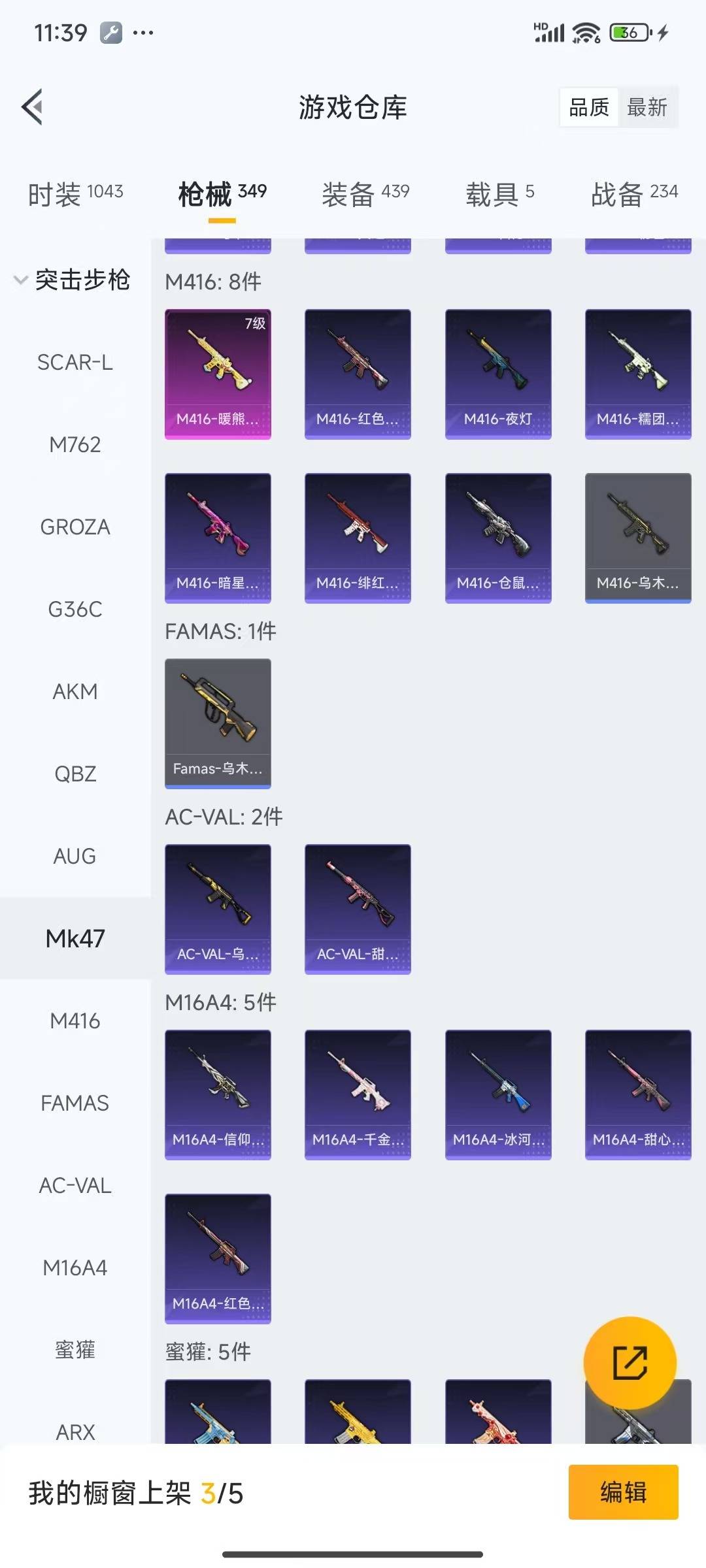The width and height of the screenshot is (706, 1568).
Task: Tap 编辑 to edit showcase
Action: [623, 1492]
